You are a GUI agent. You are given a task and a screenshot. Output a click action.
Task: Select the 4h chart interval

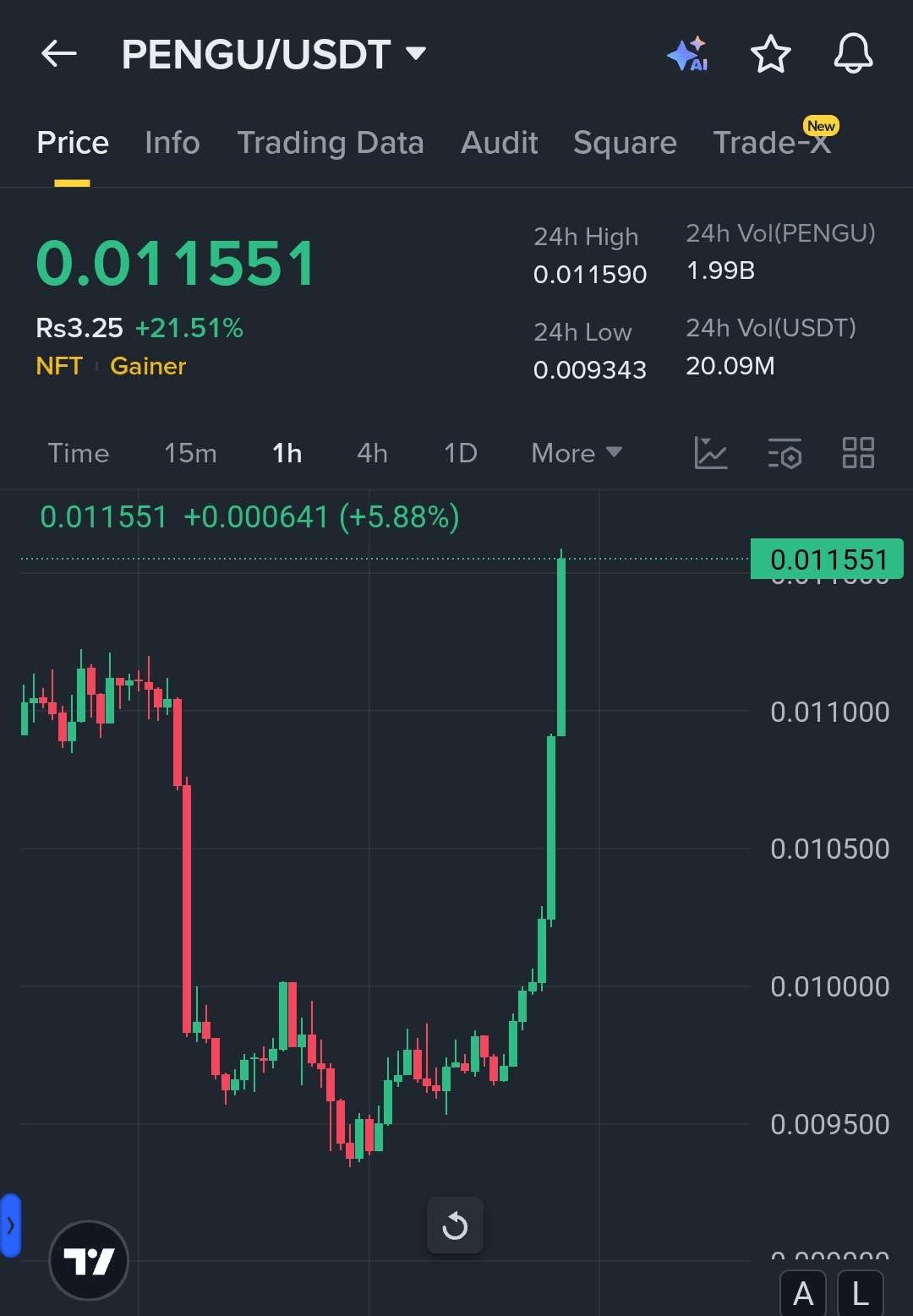click(x=372, y=453)
